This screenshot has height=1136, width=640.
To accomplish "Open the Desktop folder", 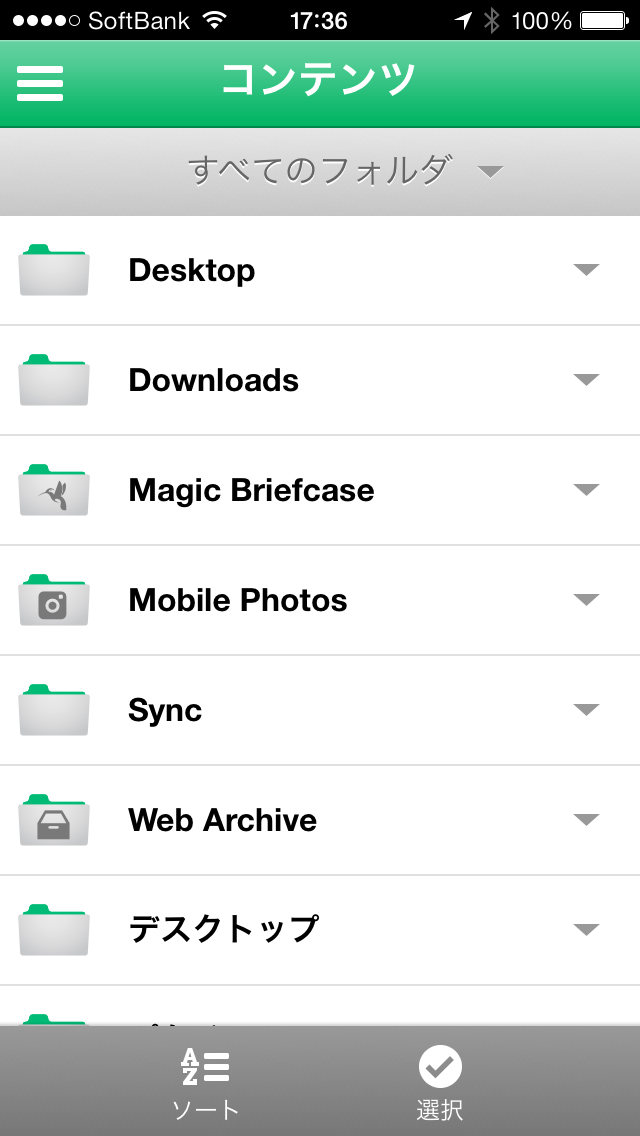I will (192, 270).
